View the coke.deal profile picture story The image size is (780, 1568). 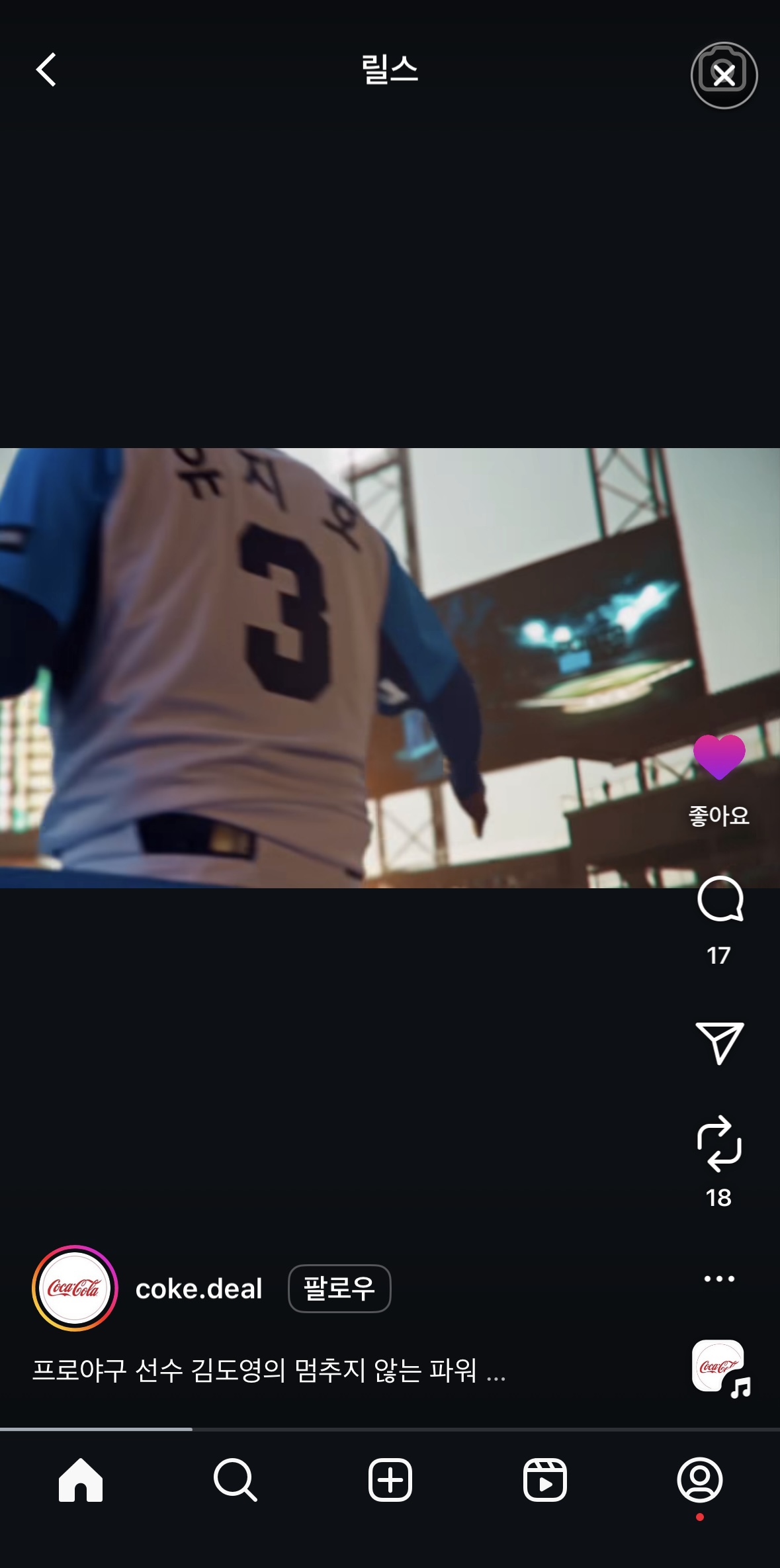click(x=75, y=1288)
